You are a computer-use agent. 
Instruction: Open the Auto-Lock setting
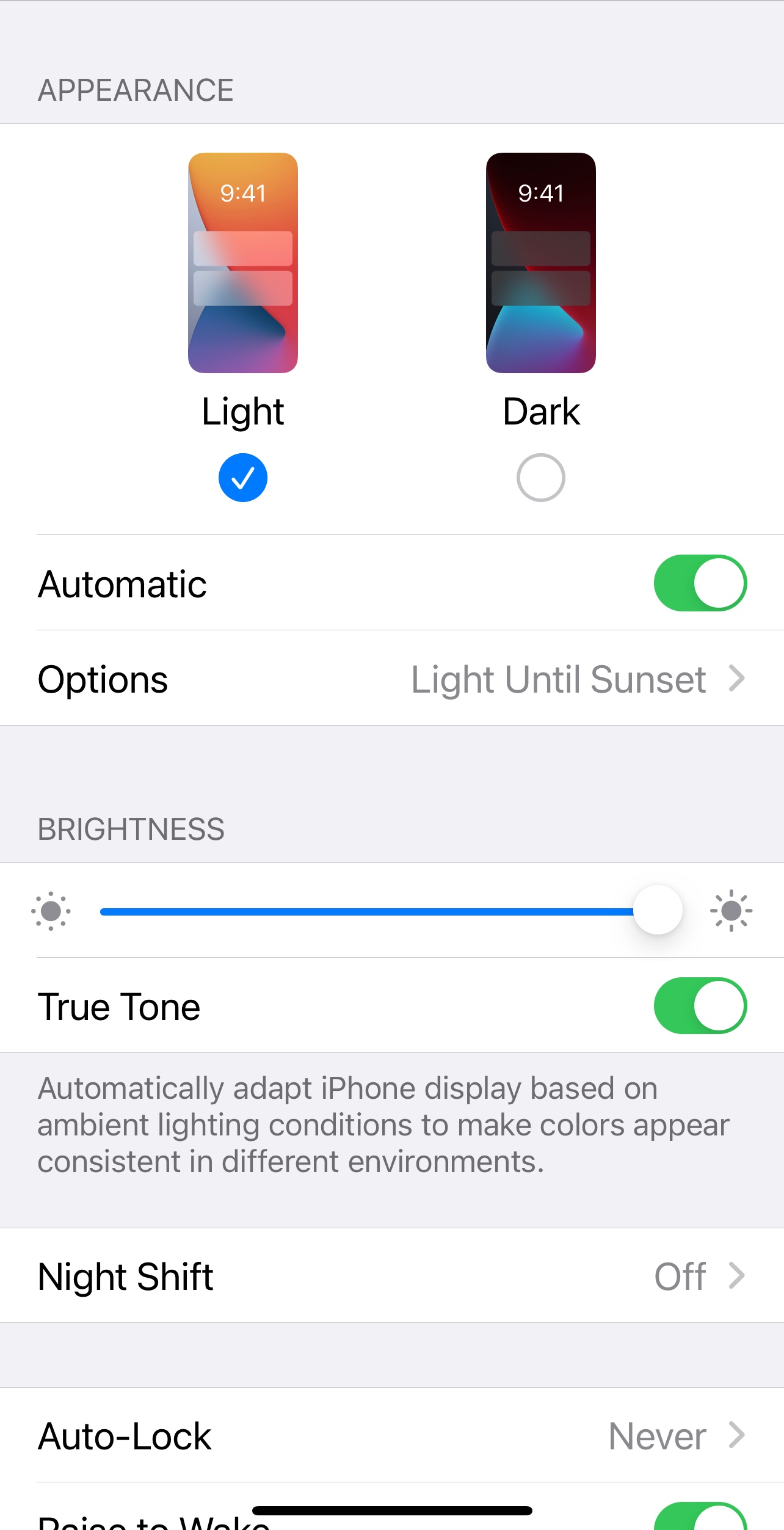392,1435
